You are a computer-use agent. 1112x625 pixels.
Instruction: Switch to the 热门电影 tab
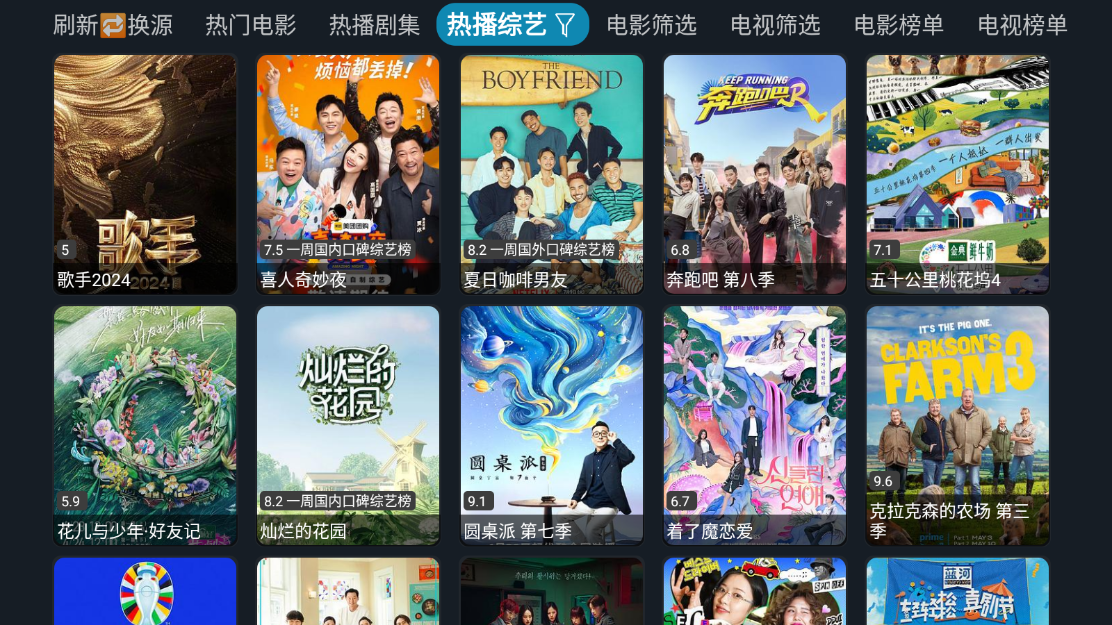click(251, 25)
